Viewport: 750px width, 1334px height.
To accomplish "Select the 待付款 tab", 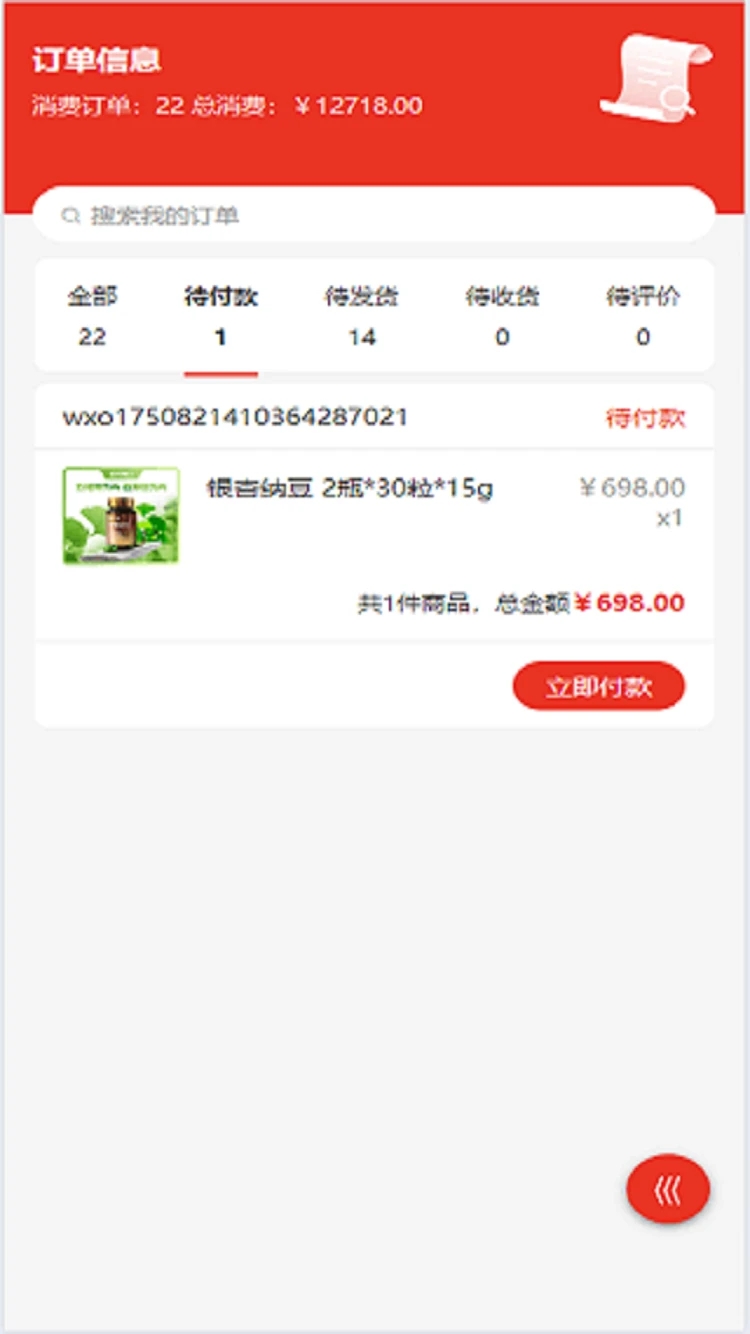I will pos(220,315).
